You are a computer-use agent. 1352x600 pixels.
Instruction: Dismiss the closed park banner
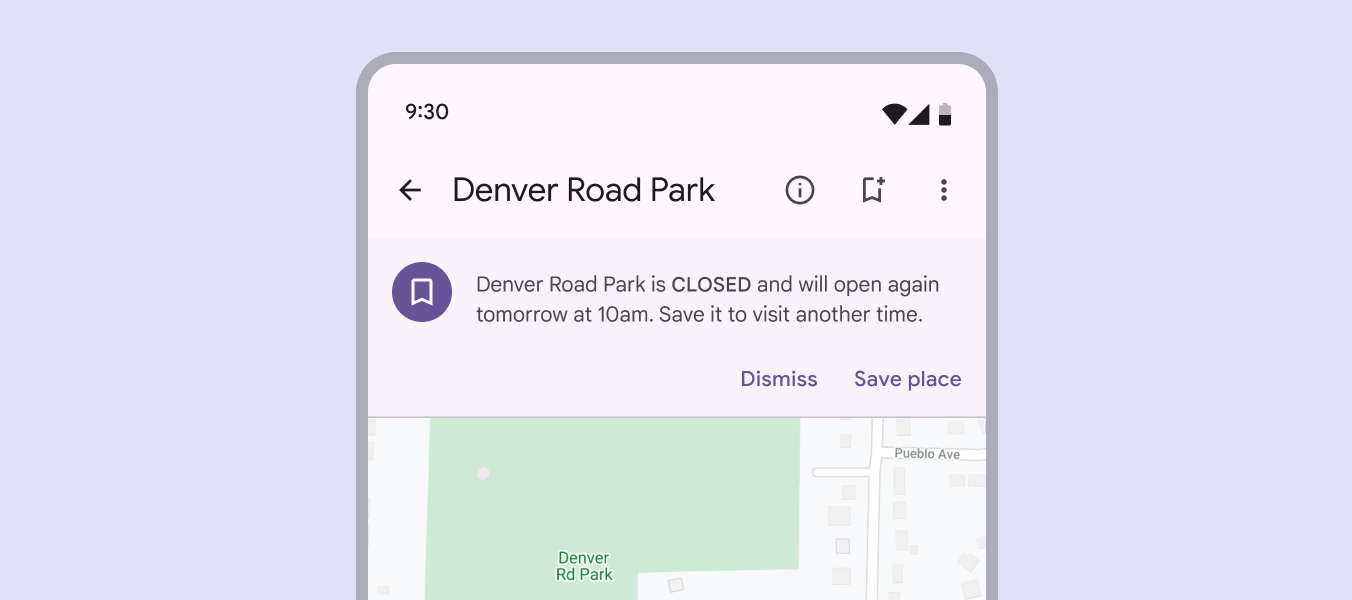pos(778,379)
